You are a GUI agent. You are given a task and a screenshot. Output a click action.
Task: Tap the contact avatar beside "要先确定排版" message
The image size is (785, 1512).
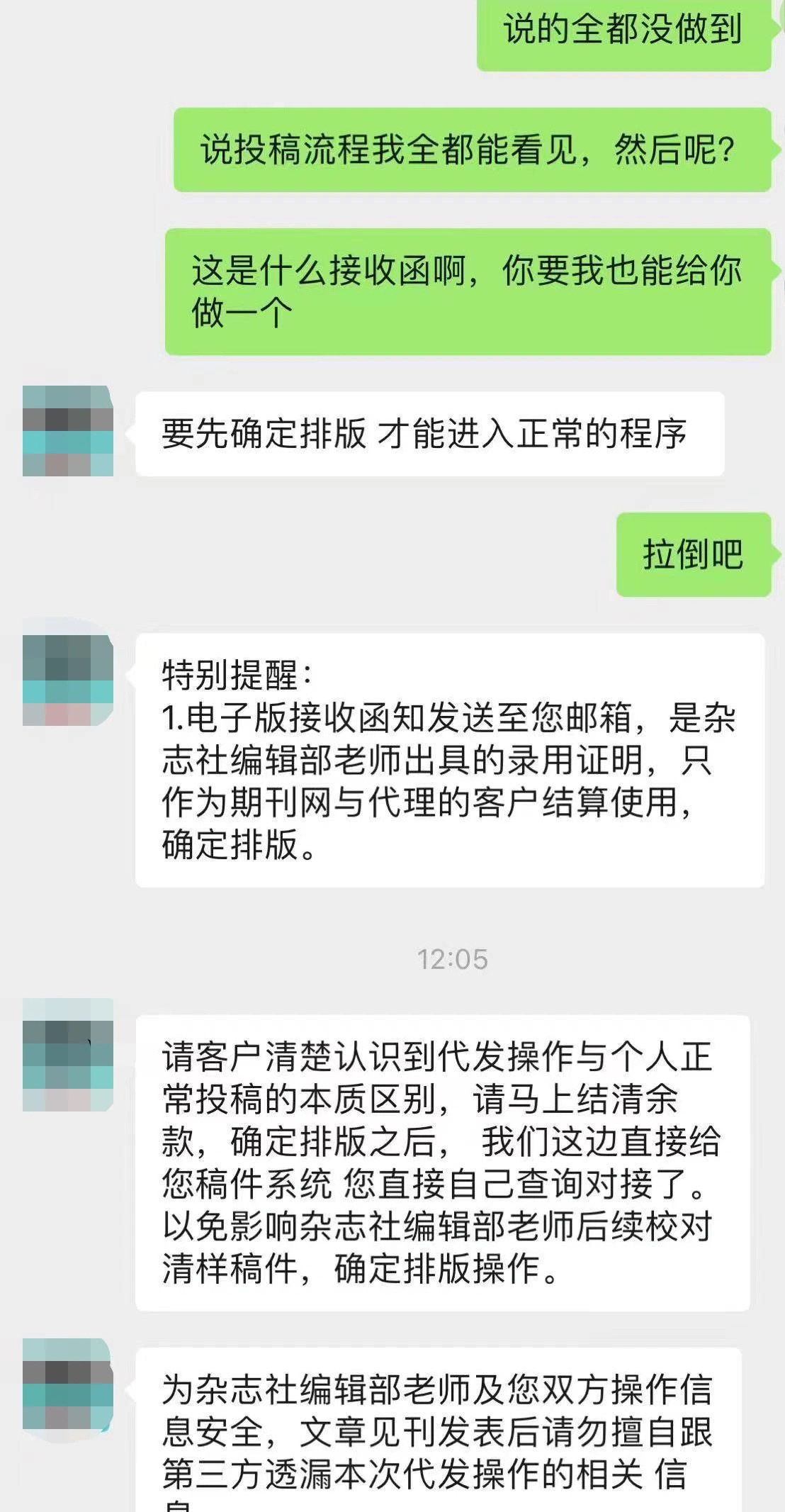pos(67,434)
